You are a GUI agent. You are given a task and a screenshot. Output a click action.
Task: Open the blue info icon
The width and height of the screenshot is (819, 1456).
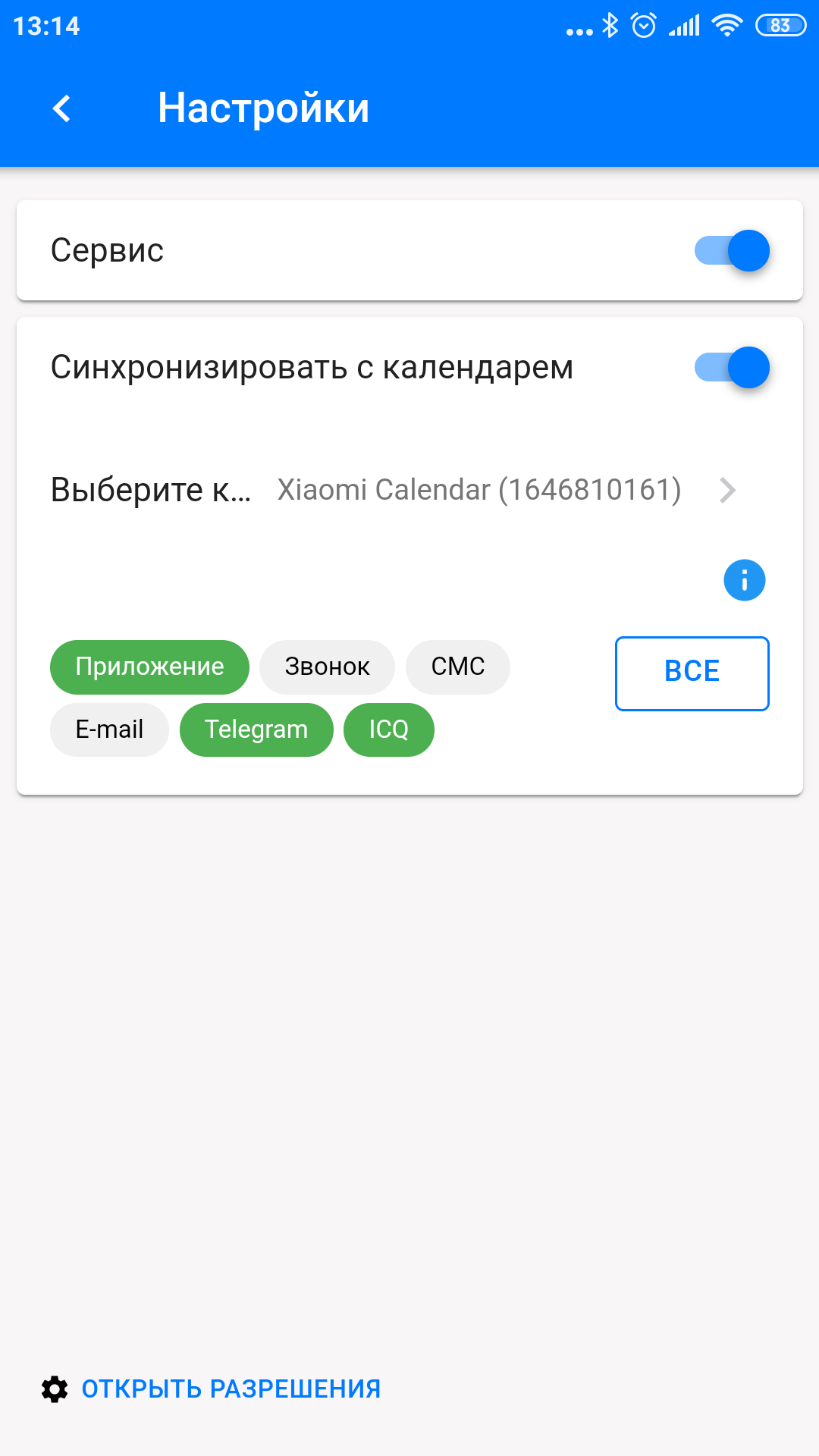click(x=744, y=581)
